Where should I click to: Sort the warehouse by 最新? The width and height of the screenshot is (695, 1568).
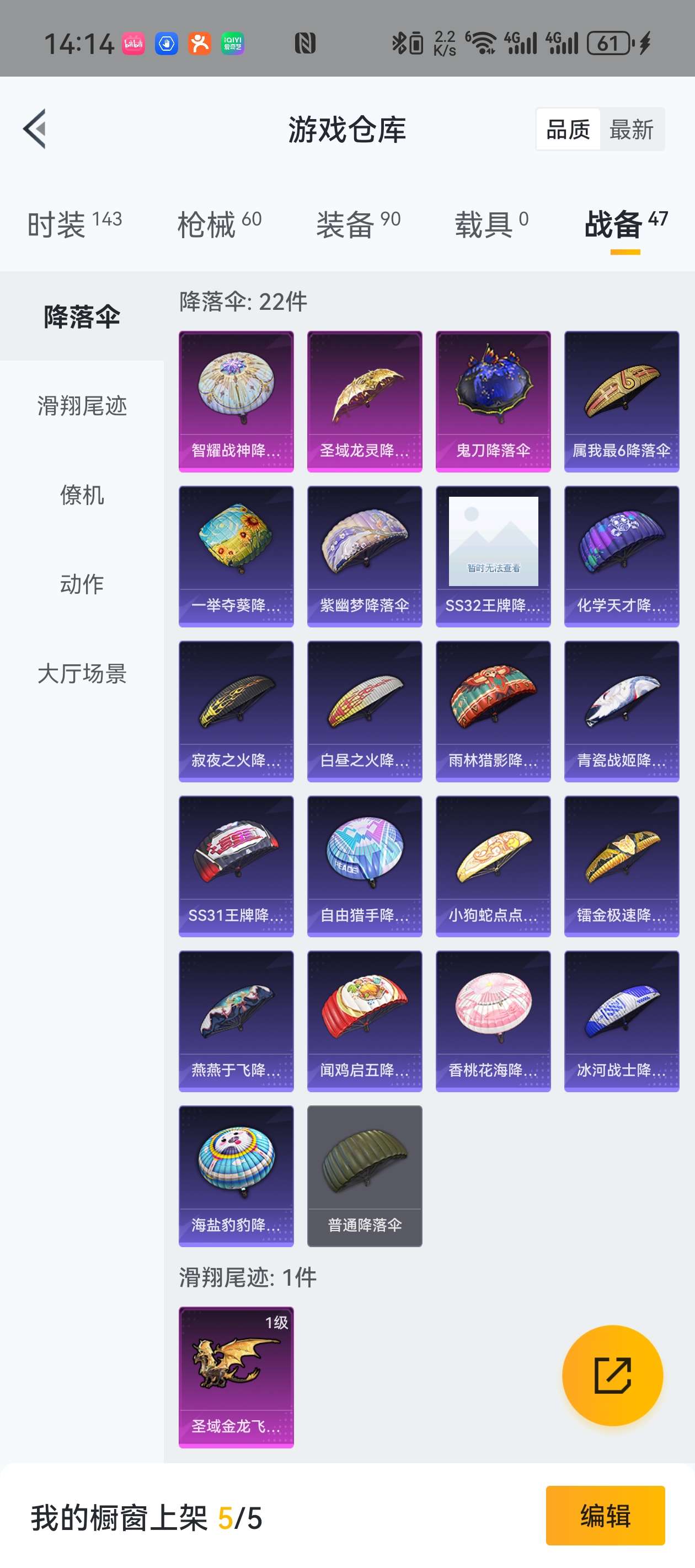click(x=631, y=130)
